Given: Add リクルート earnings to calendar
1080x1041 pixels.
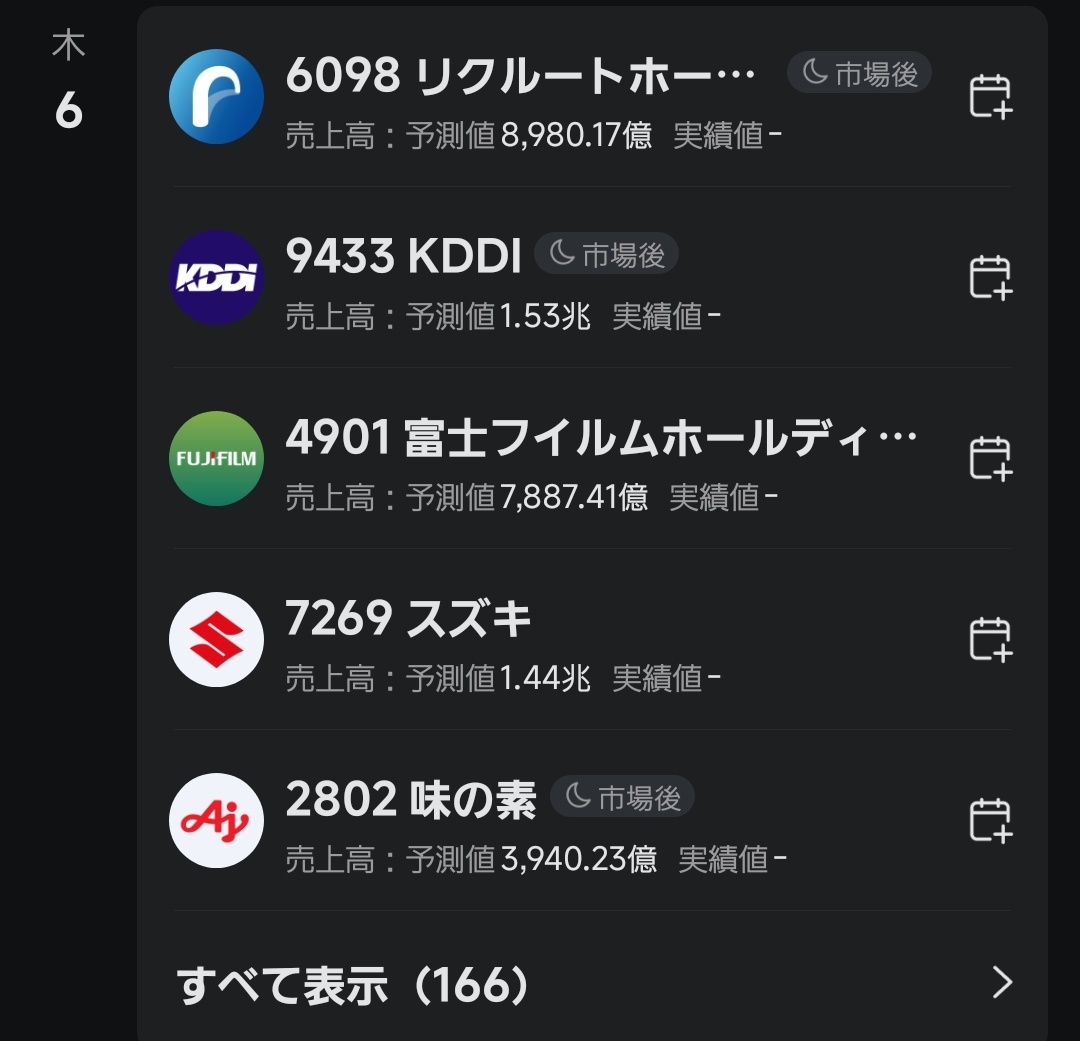Looking at the screenshot, I should tap(990, 97).
